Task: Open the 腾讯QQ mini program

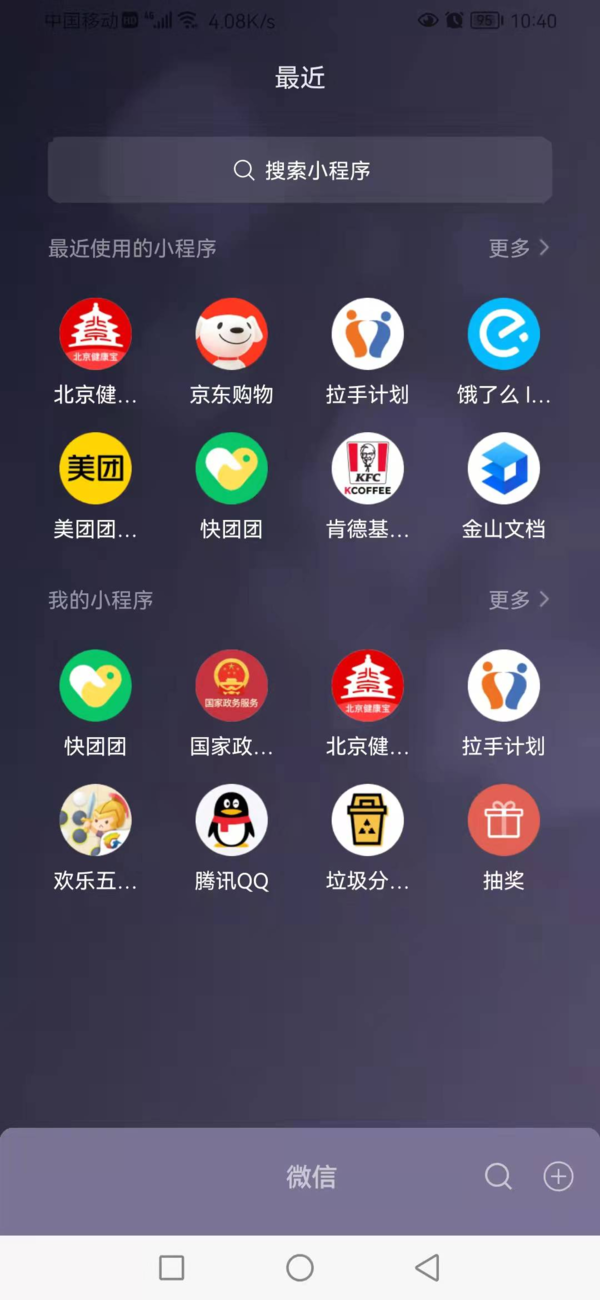Action: [231, 820]
